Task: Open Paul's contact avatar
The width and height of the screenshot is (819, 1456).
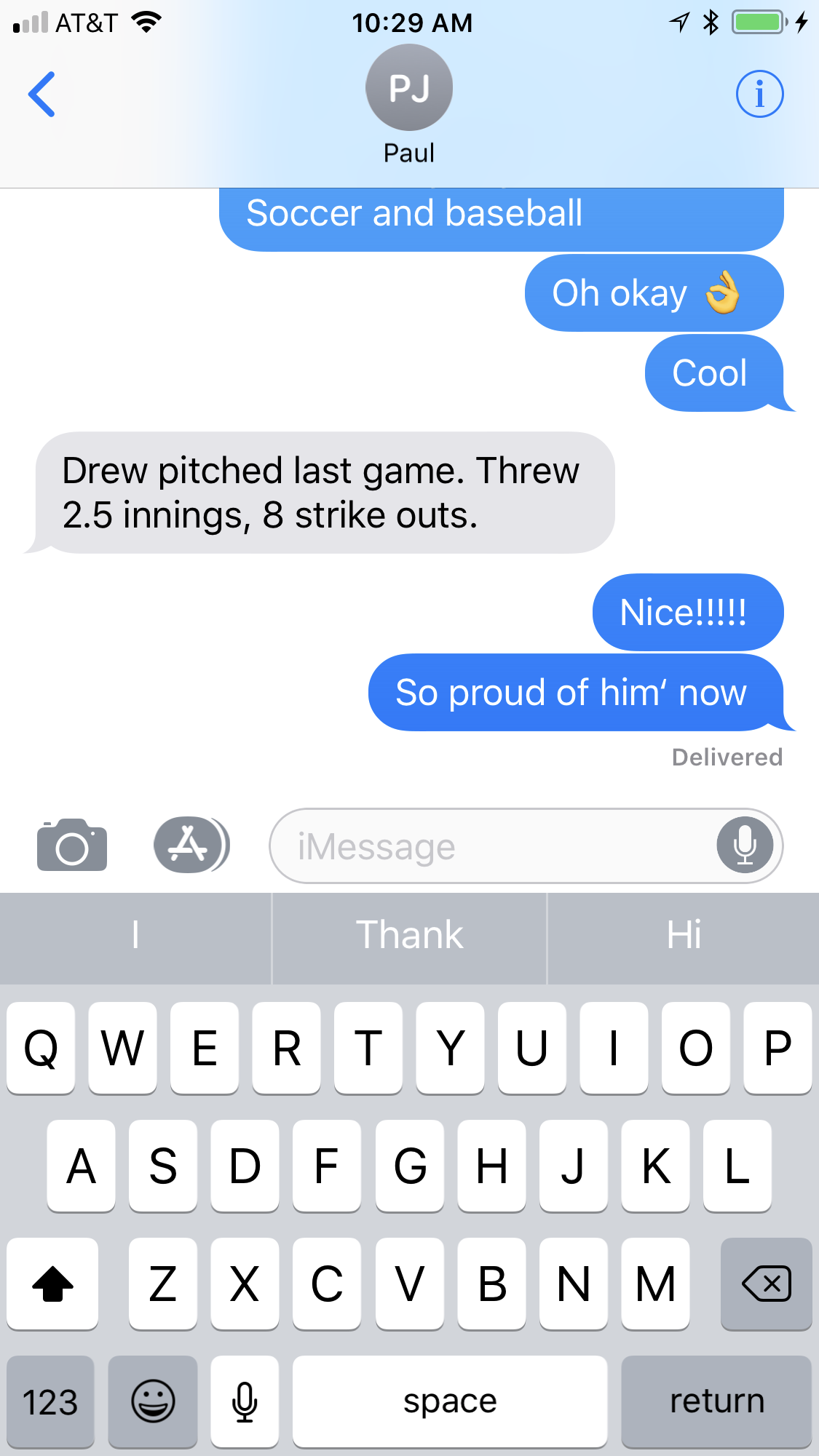Action: [x=409, y=87]
